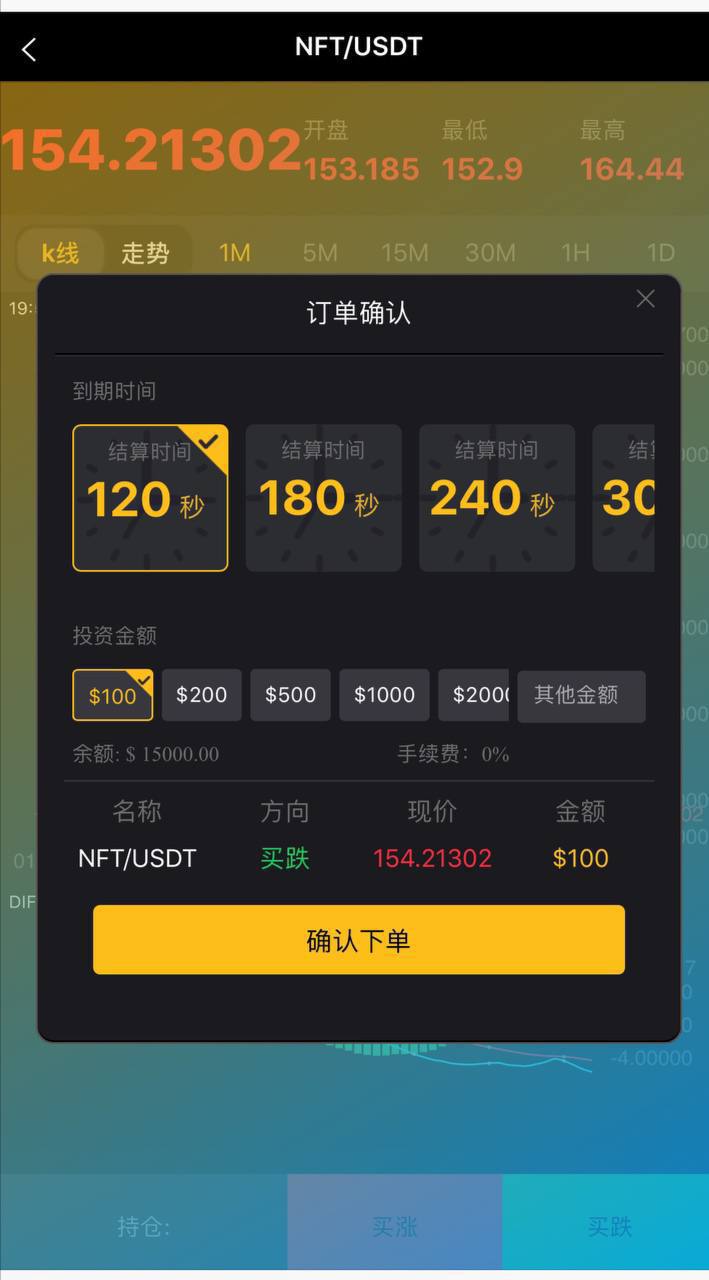The height and width of the screenshot is (1280, 709).
Task: Go back using the top-left arrow
Action: (x=29, y=49)
